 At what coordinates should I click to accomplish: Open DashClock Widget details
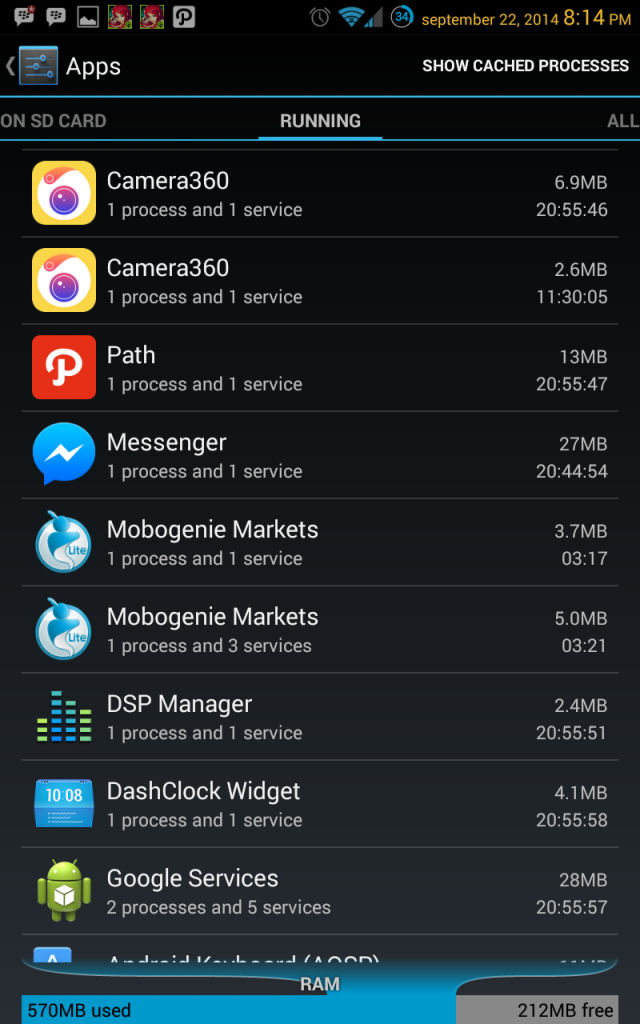(x=320, y=804)
